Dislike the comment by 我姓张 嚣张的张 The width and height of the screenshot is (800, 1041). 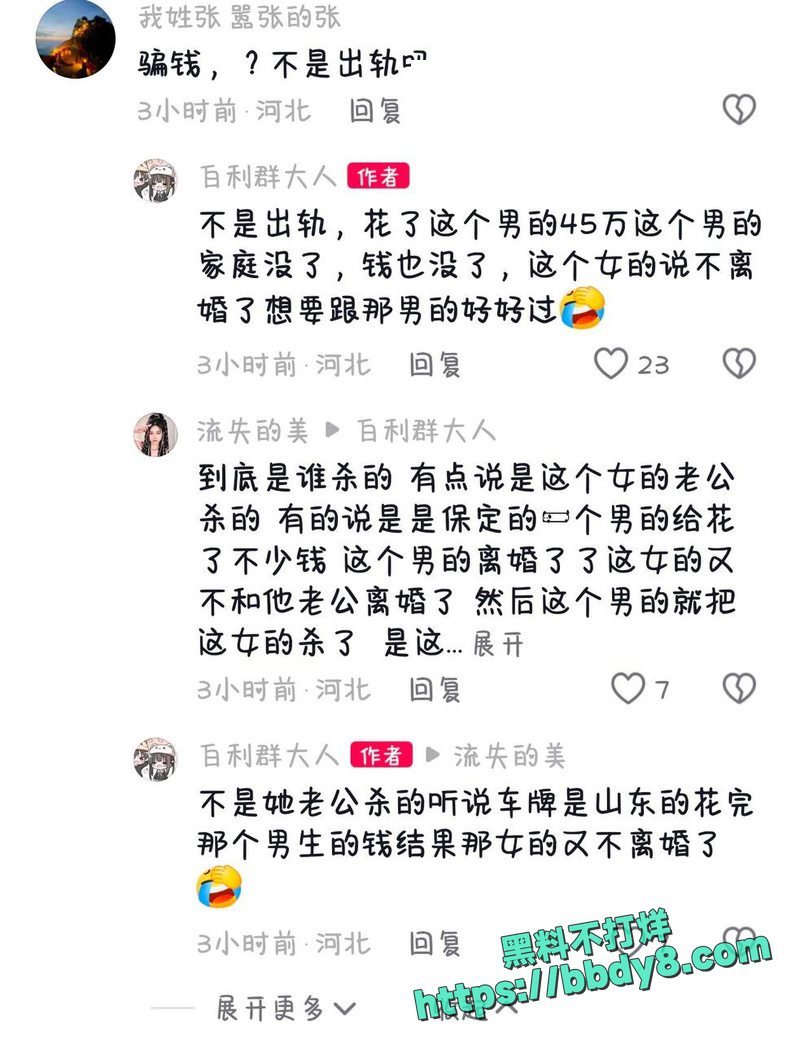pos(739,109)
